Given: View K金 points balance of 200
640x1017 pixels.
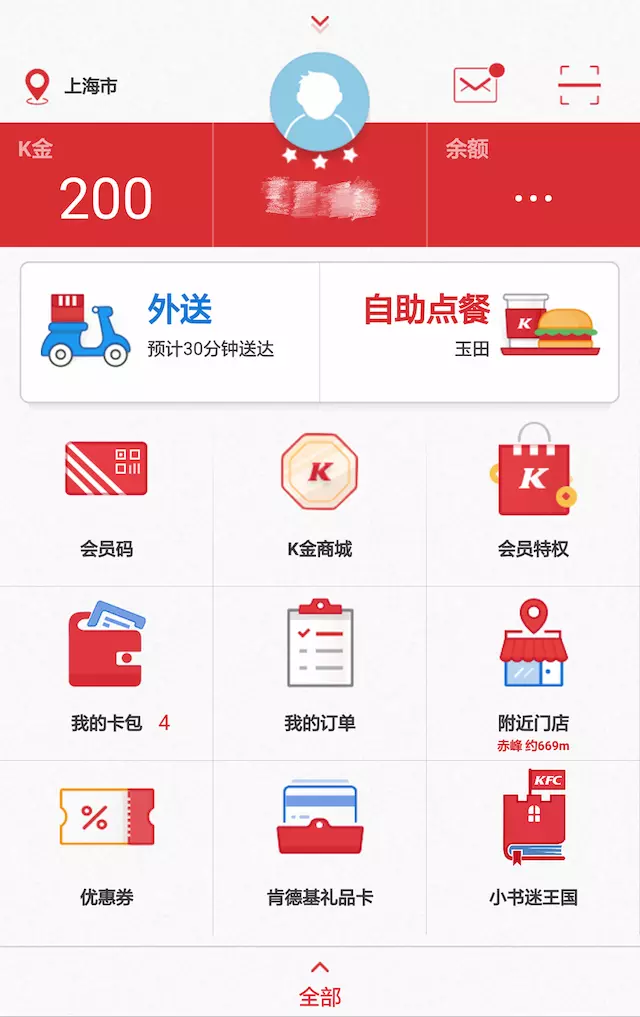Looking at the screenshot, I should pyautogui.click(x=106, y=186).
